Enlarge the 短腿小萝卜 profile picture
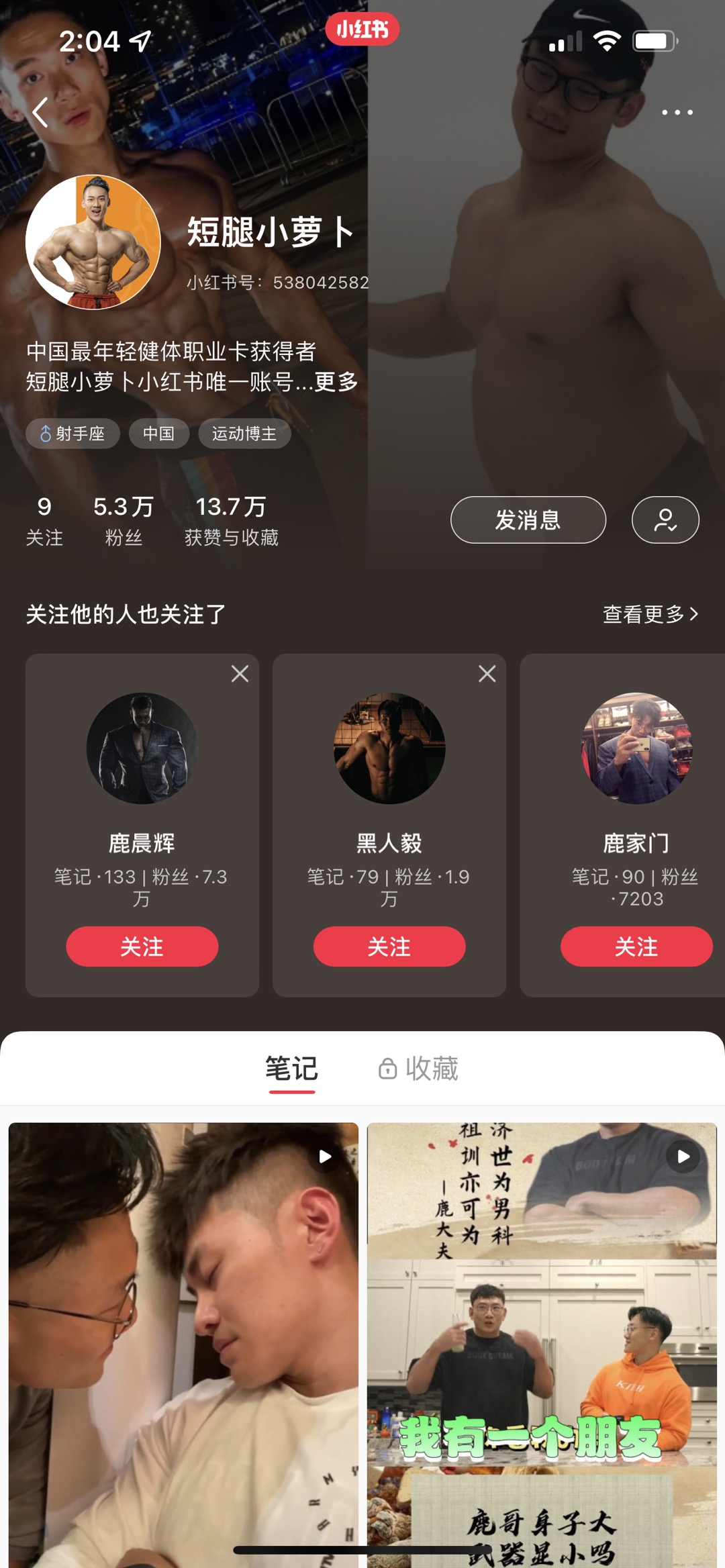 [93, 242]
